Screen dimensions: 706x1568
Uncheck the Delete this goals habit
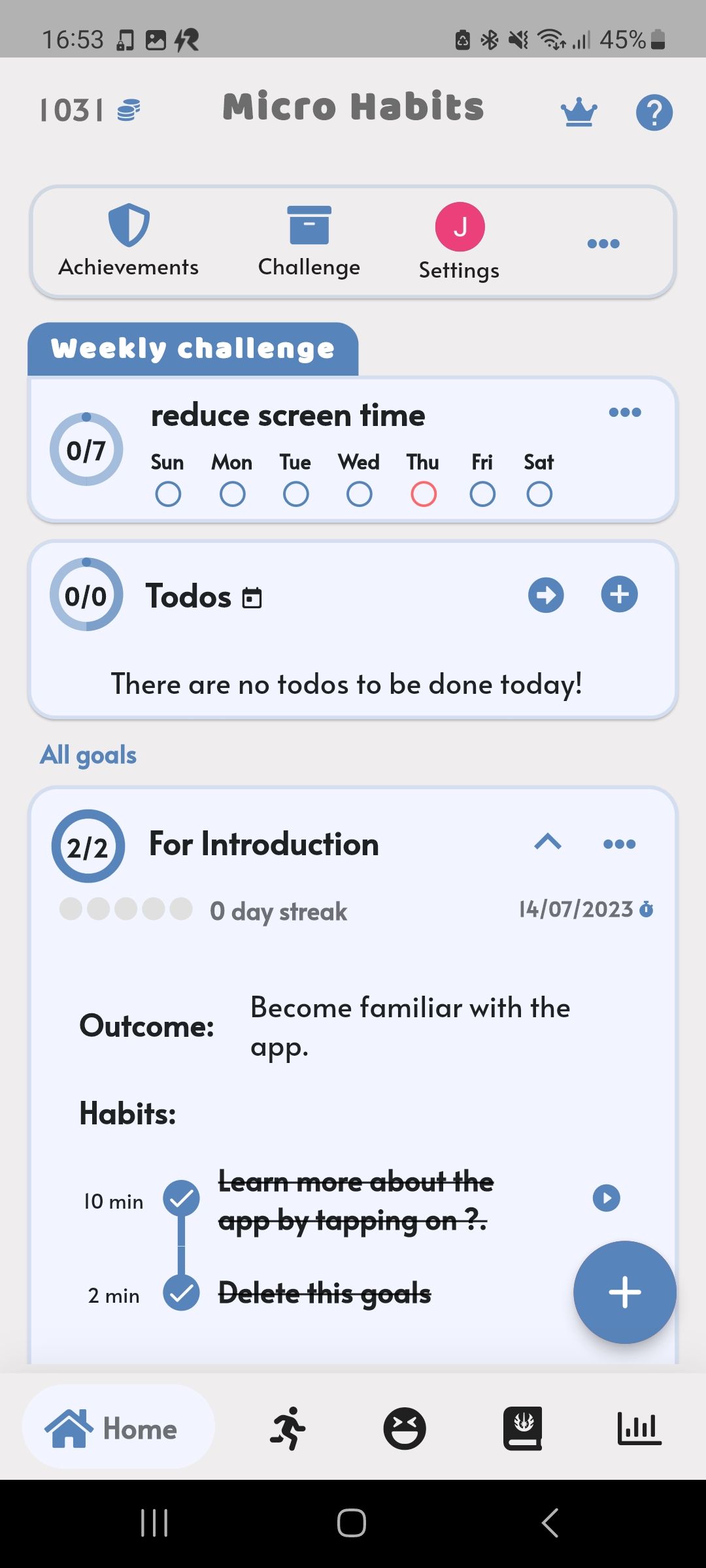[181, 1293]
